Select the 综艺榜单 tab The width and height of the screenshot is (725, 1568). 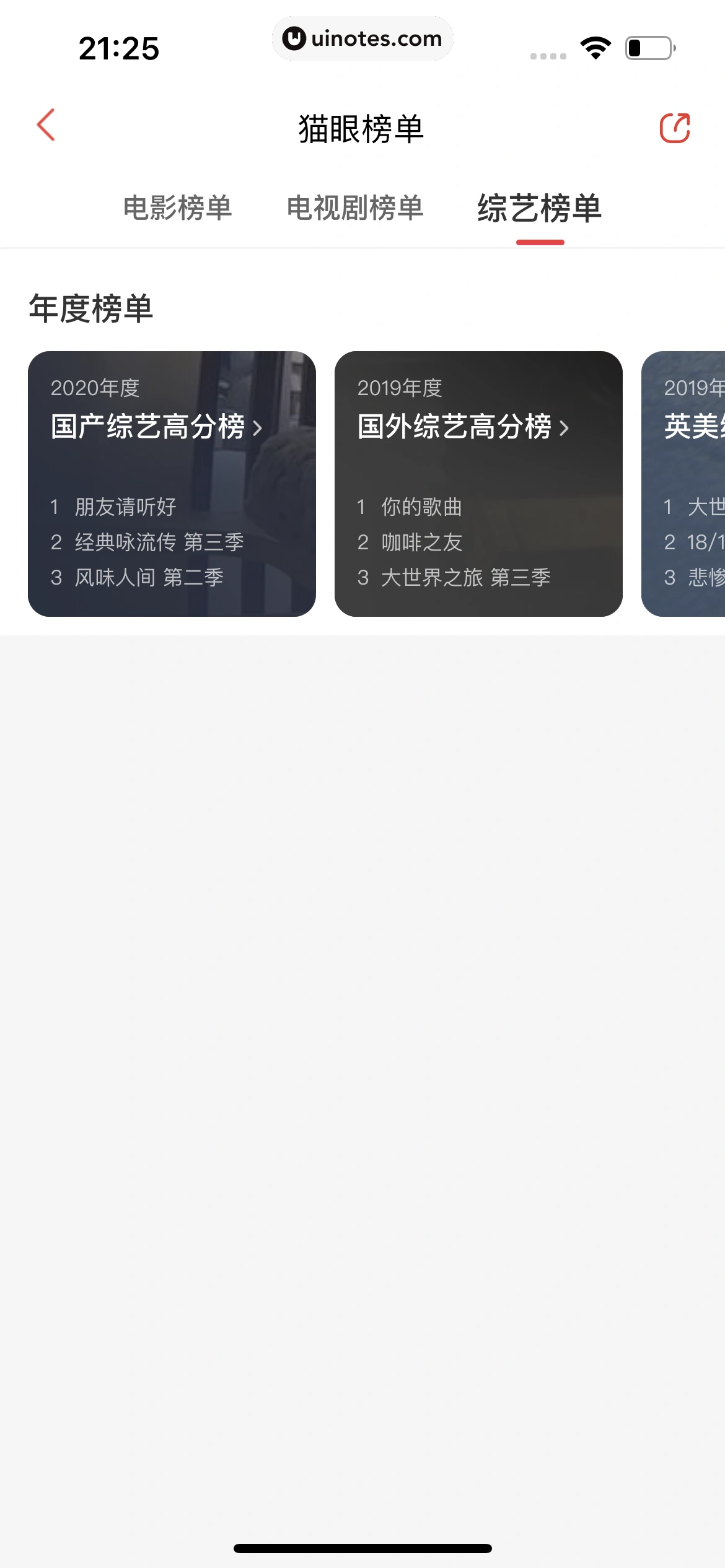(538, 209)
